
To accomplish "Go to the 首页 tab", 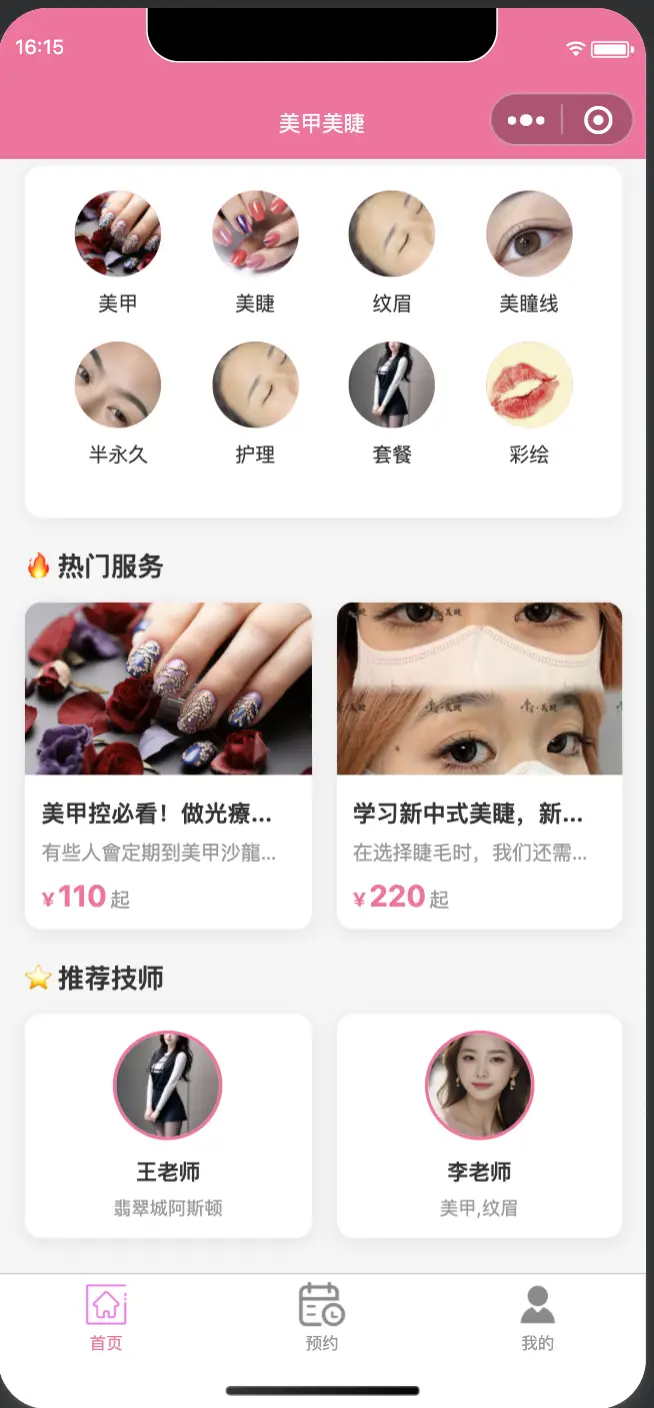I will click(106, 1318).
